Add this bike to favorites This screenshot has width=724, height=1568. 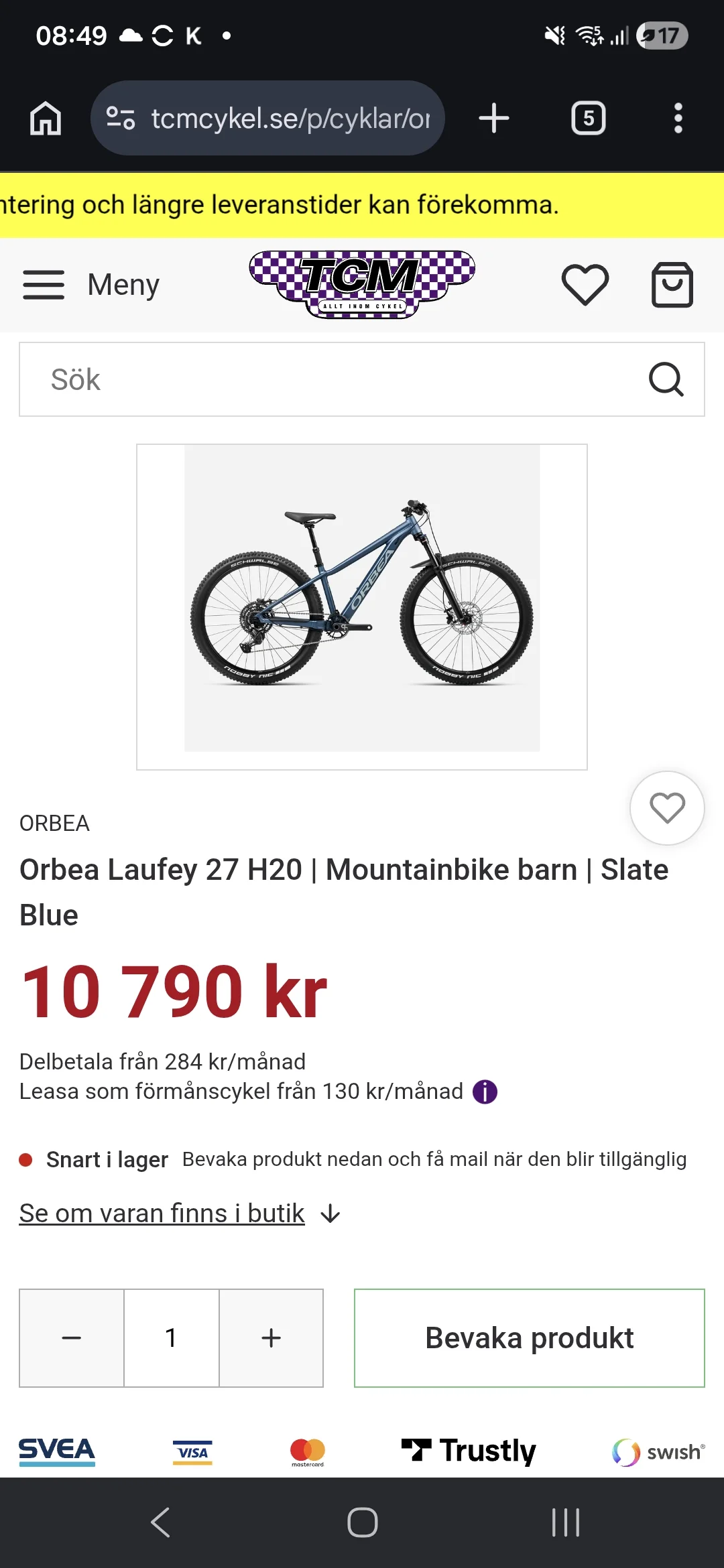pos(667,808)
